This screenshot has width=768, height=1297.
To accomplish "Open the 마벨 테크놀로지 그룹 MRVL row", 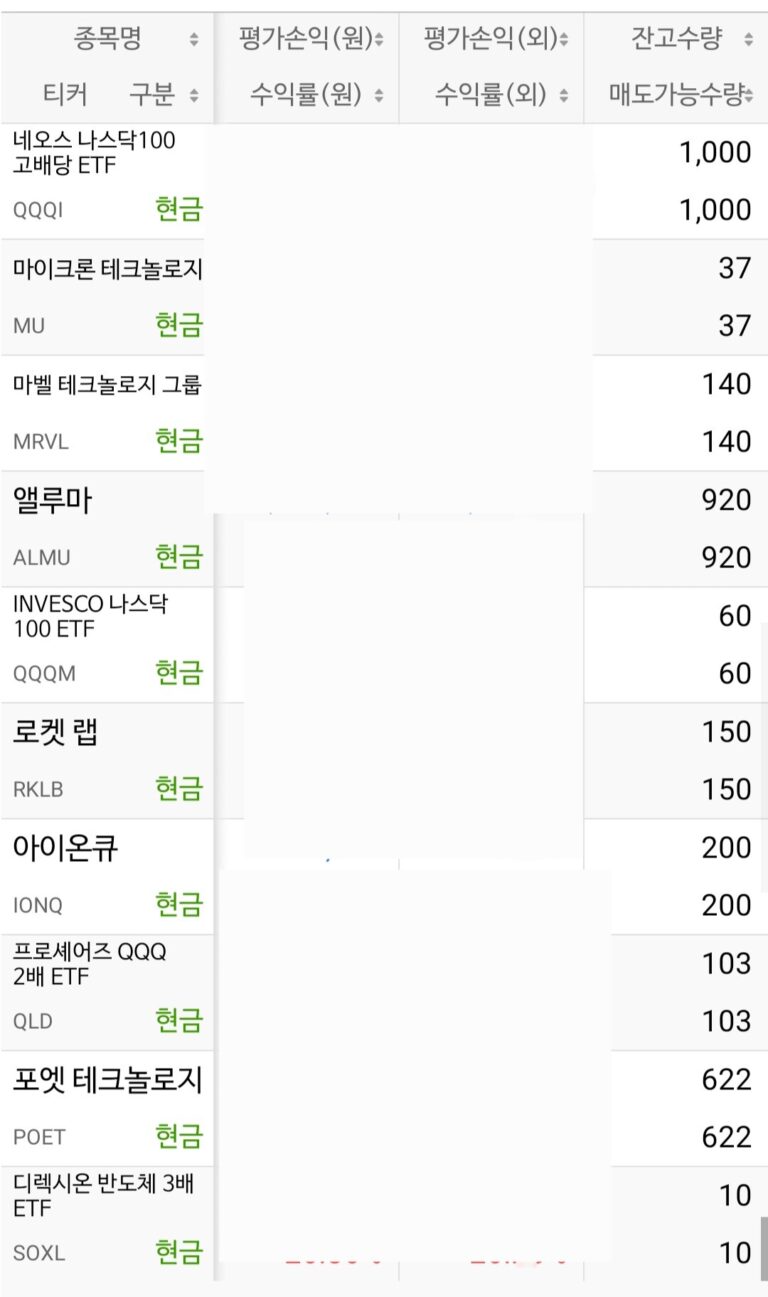I will click(x=384, y=413).
